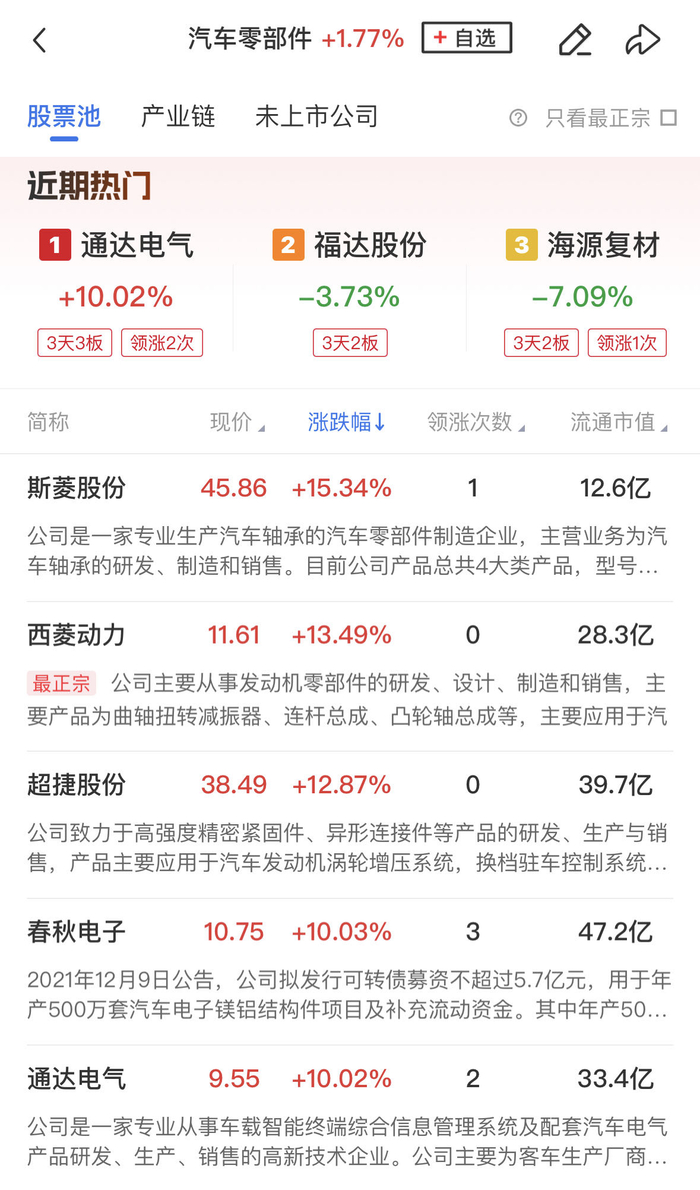Open the edit pencil icon
The width and height of the screenshot is (700, 1190).
tap(575, 39)
